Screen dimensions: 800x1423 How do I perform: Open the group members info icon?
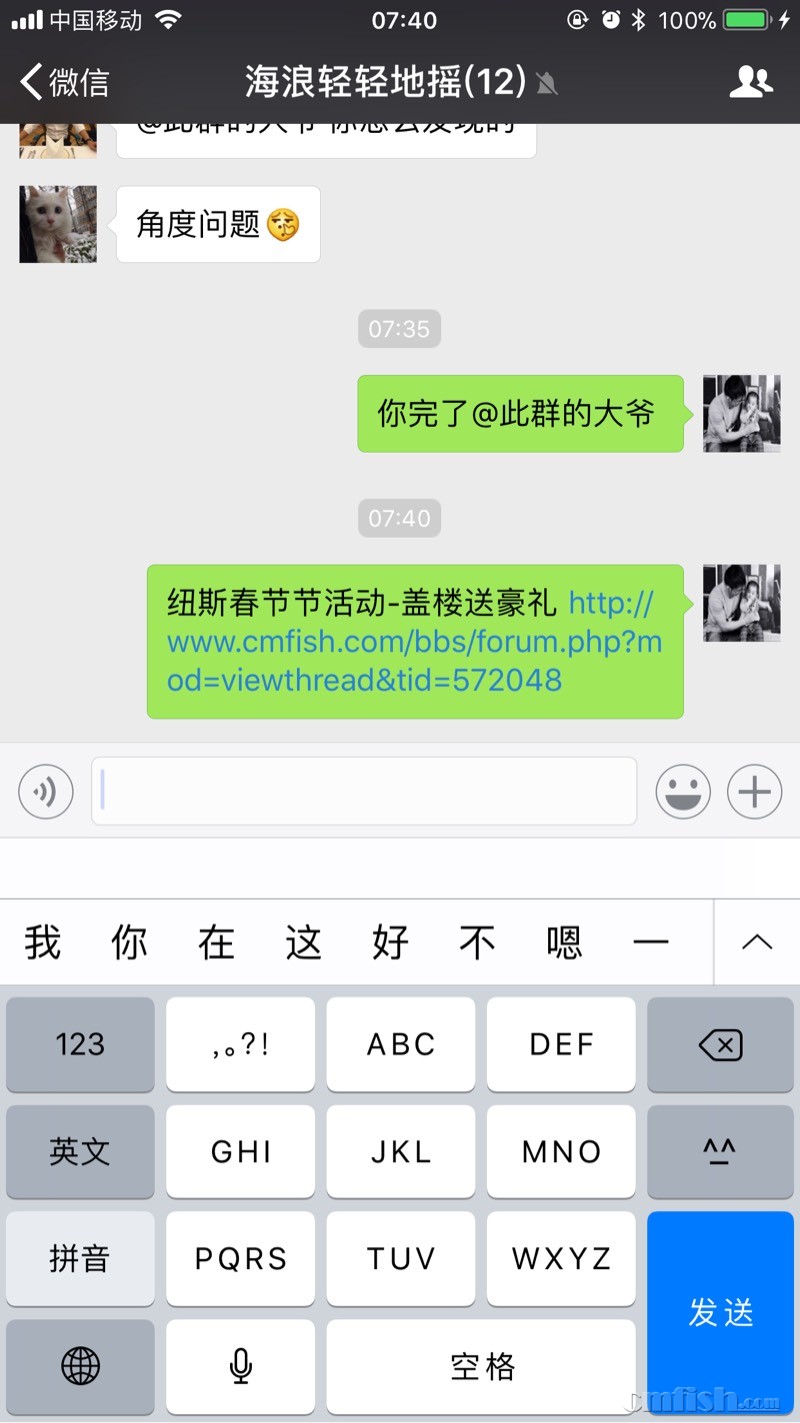pos(751,82)
